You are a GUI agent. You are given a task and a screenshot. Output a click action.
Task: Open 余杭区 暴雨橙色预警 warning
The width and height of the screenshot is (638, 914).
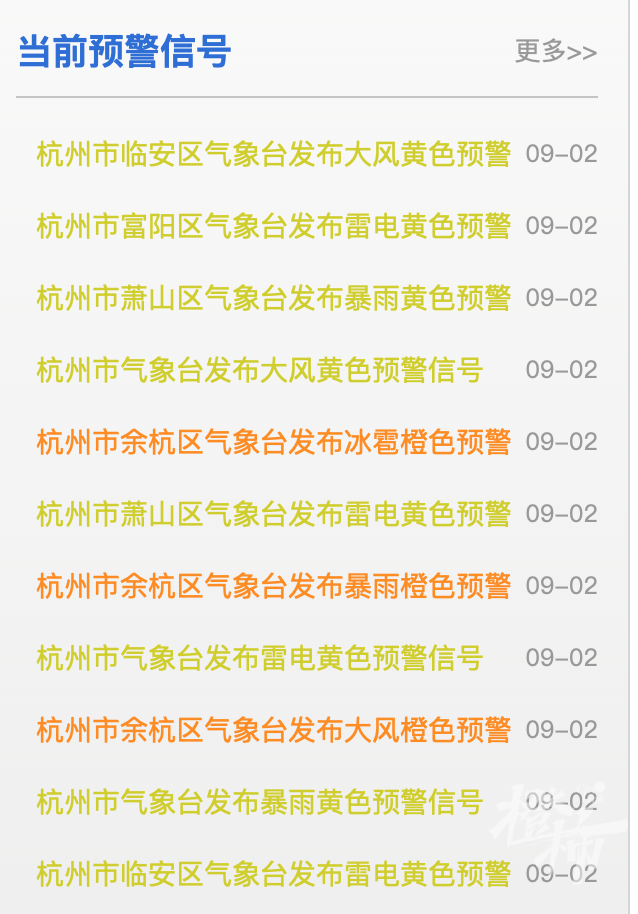point(273,586)
